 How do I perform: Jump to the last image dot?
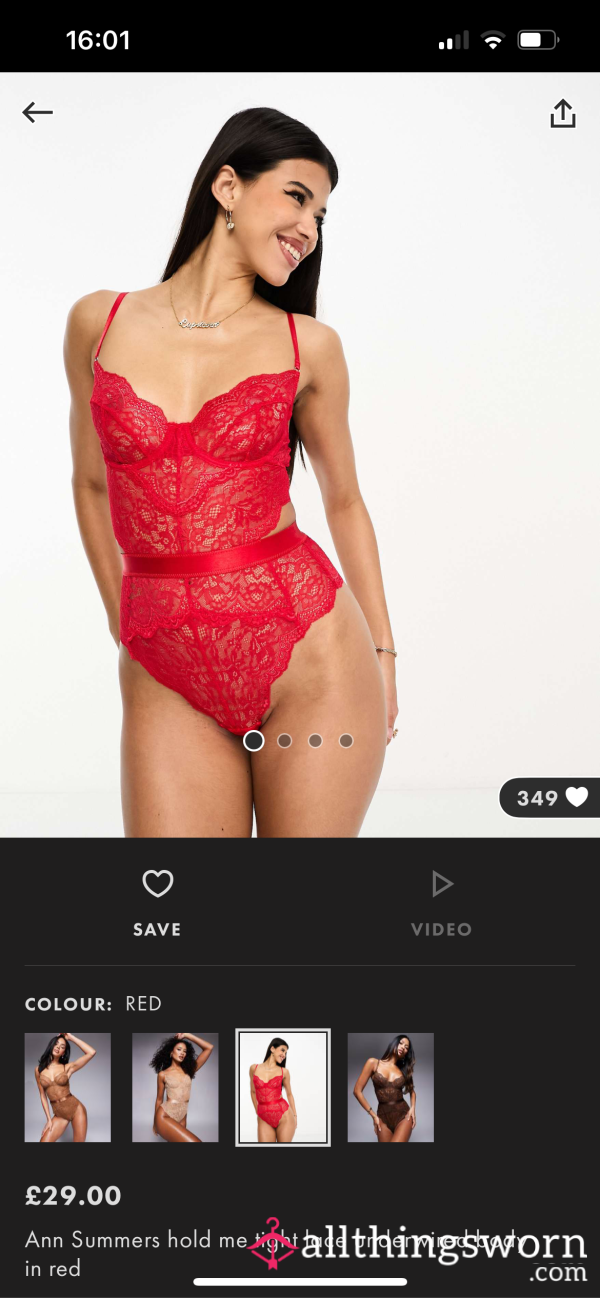346,740
